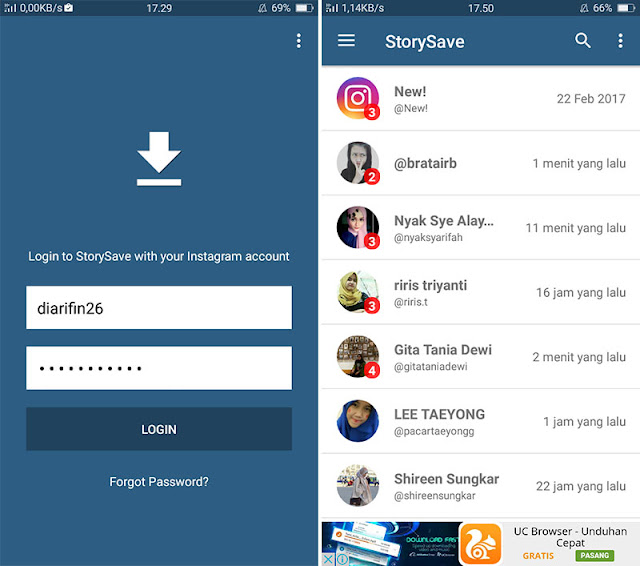Open overflow menu in the StorySave toolbar
Viewport: 640px width, 566px height.
(x=620, y=41)
